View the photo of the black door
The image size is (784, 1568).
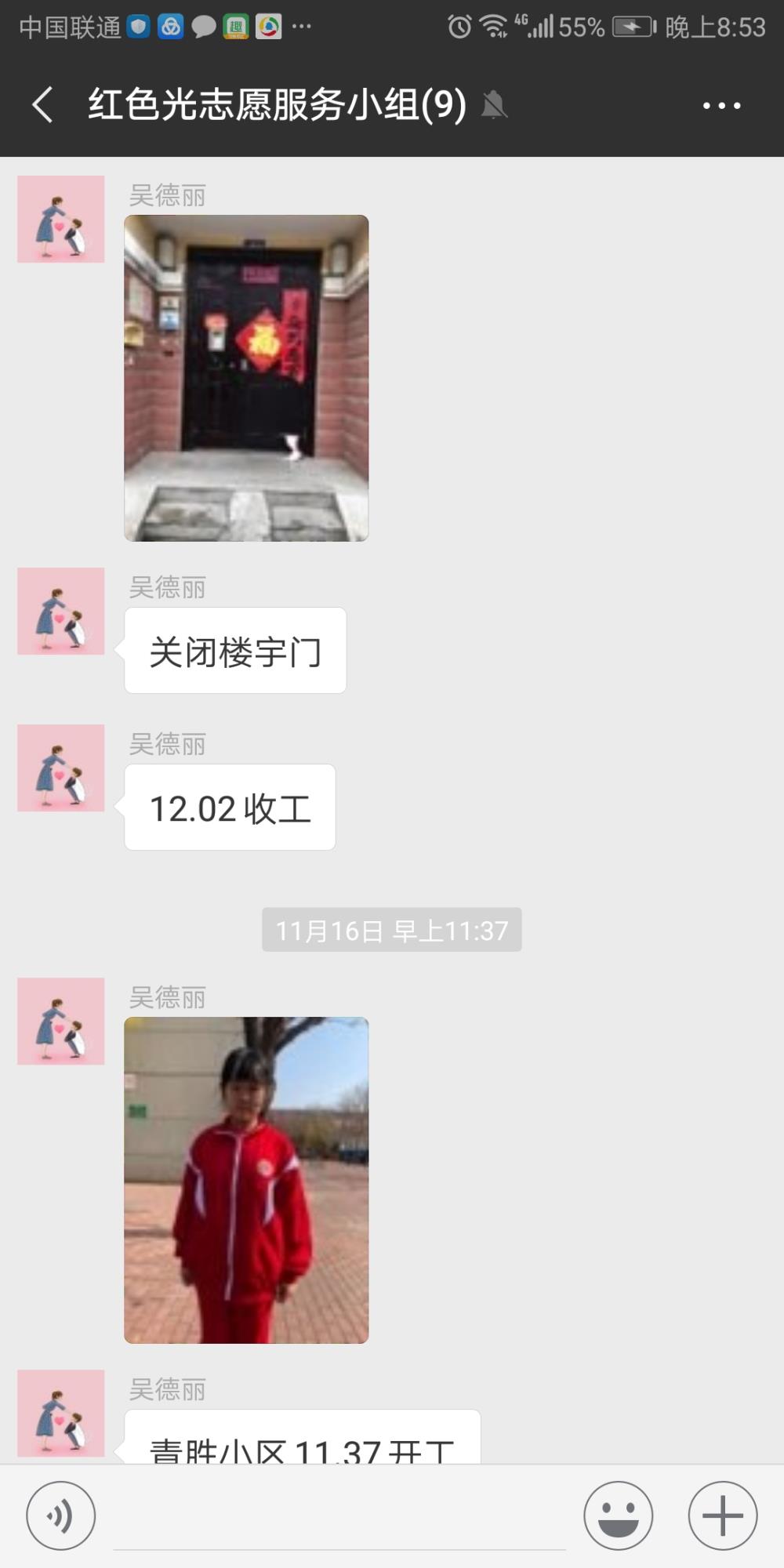tap(246, 378)
